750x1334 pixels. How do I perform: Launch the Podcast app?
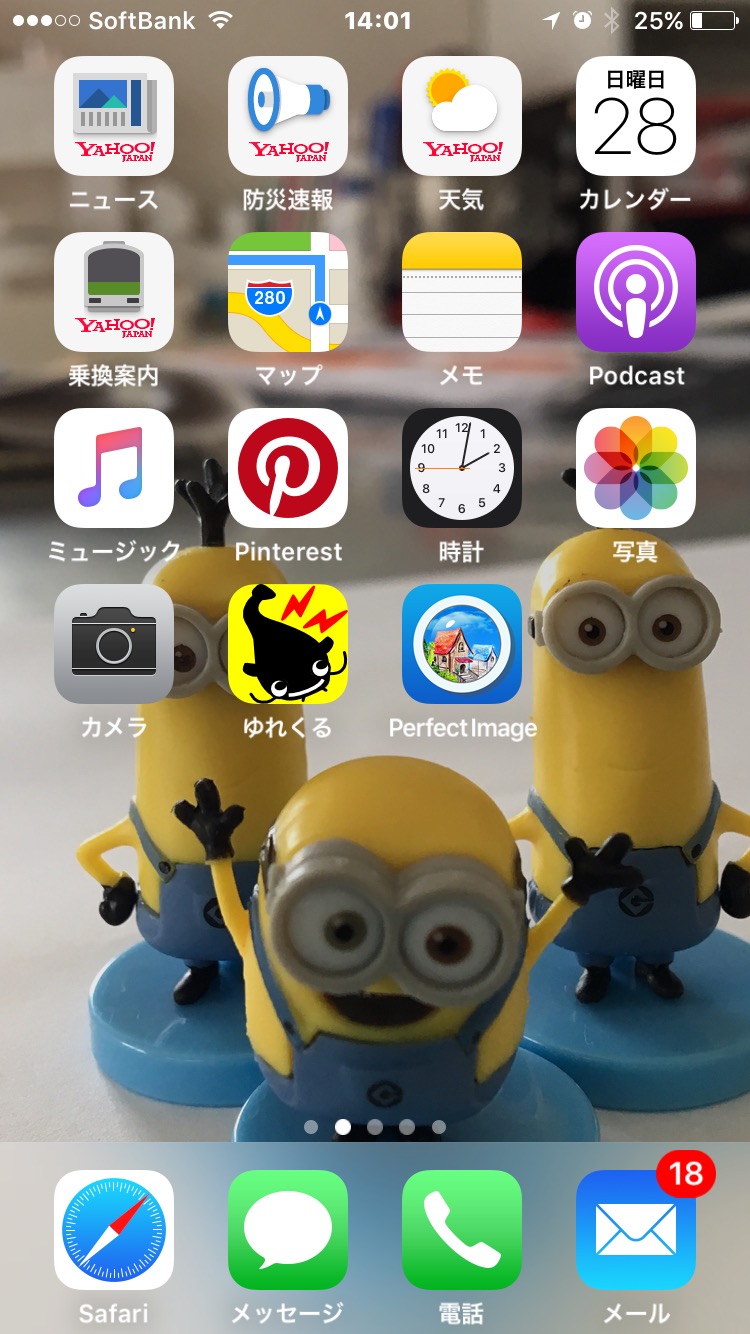click(636, 292)
